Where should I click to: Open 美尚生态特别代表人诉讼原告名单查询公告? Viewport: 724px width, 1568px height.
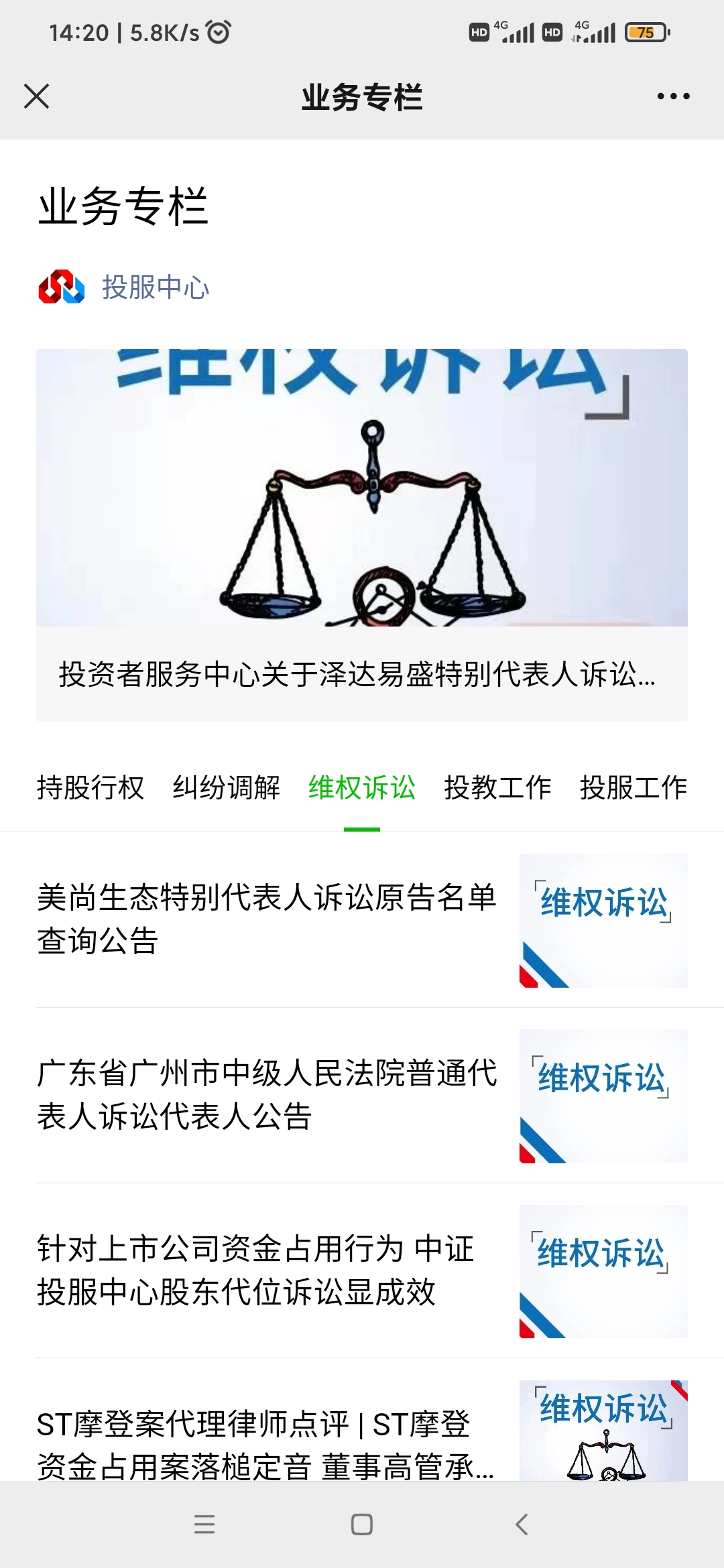(268, 919)
